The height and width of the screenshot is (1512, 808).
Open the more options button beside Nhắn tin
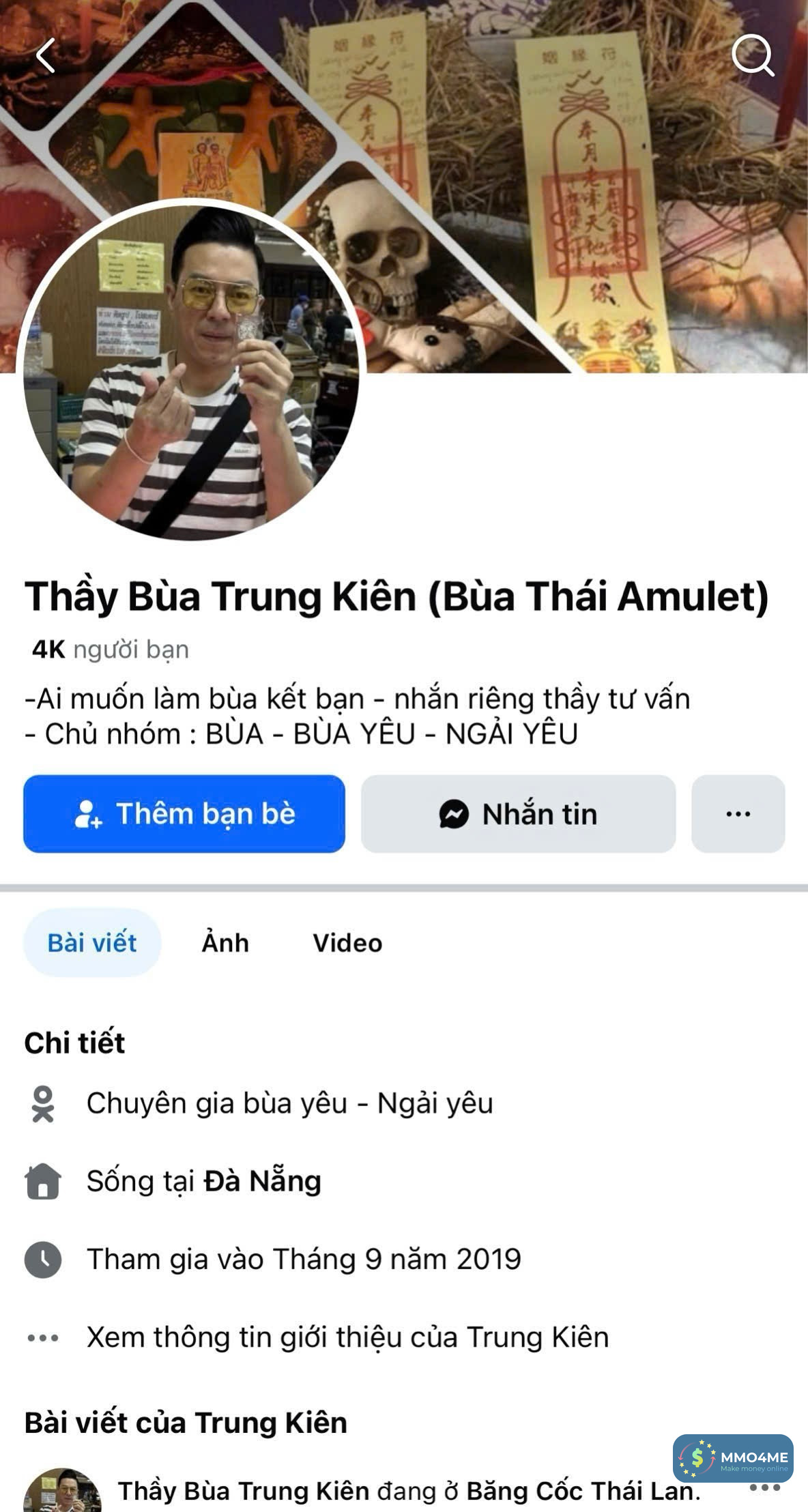[x=738, y=813]
